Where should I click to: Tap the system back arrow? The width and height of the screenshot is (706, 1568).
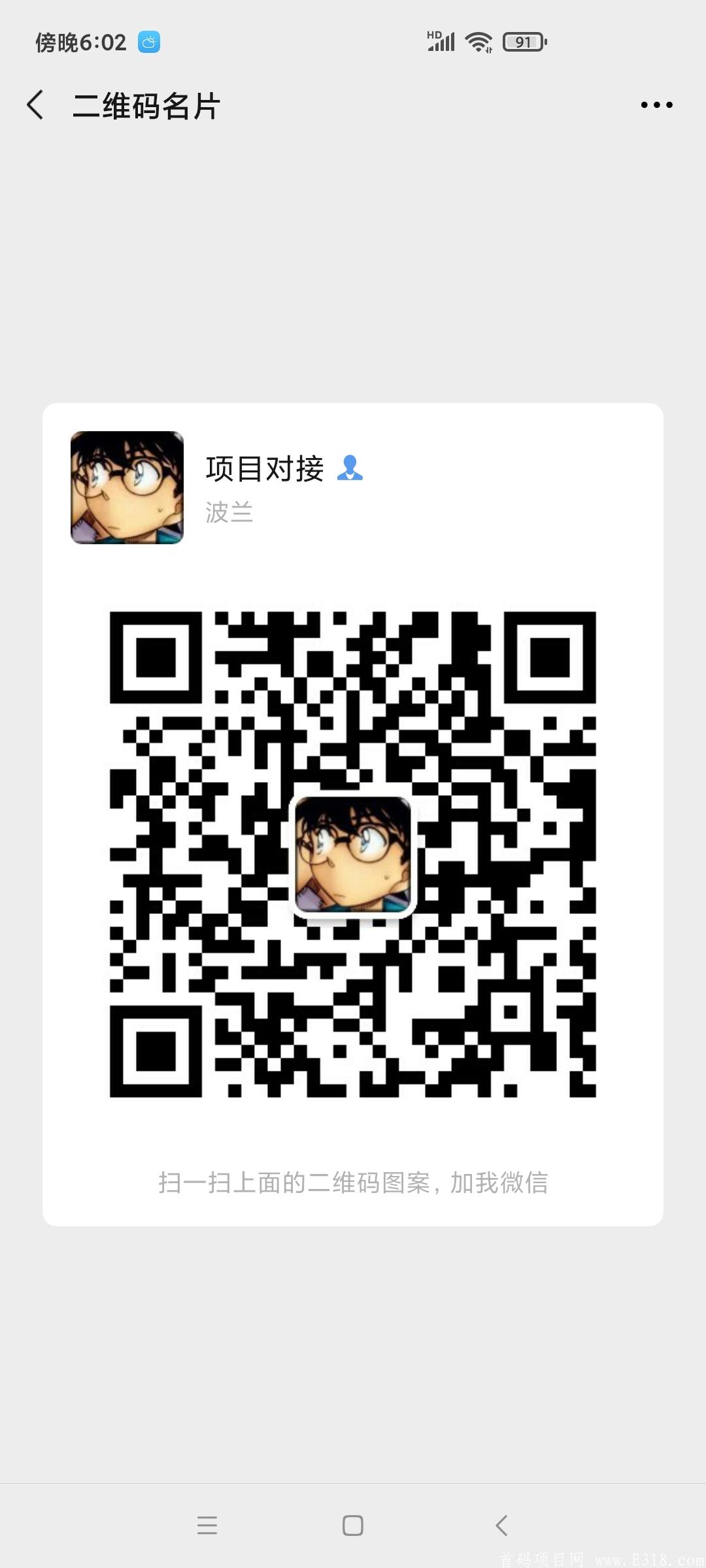click(501, 1526)
